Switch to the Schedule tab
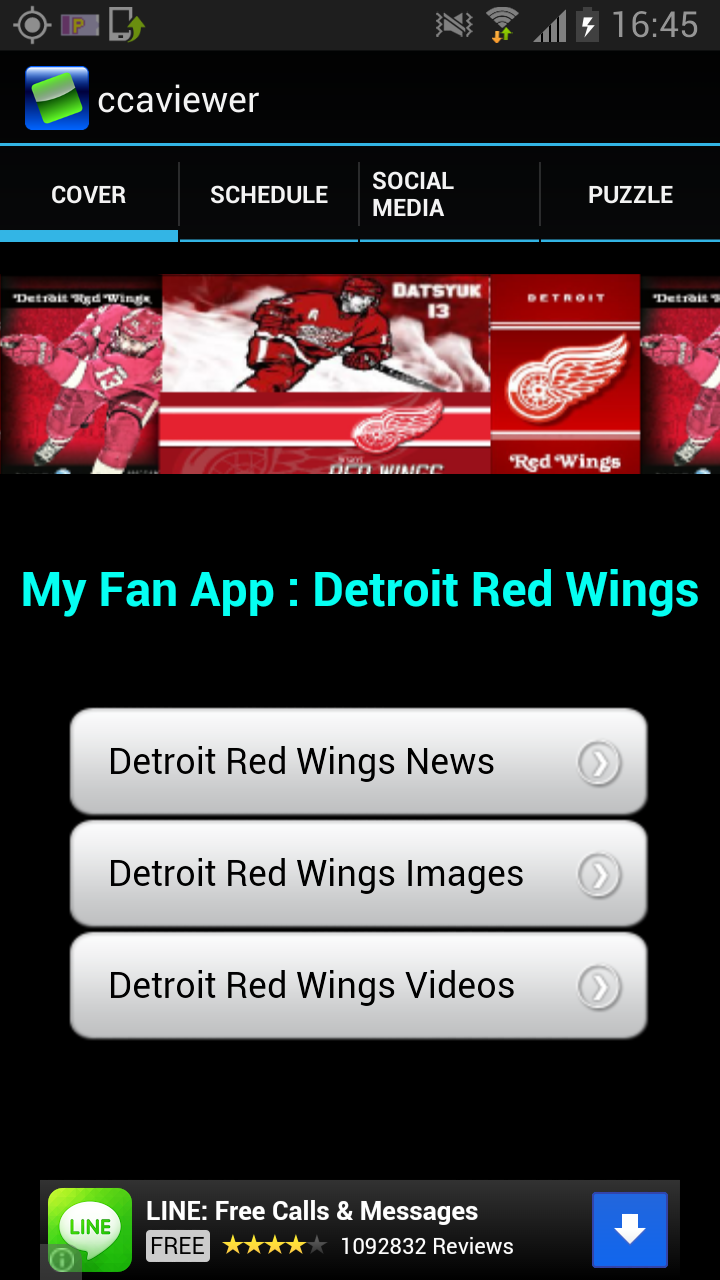The height and width of the screenshot is (1280, 720). click(269, 195)
